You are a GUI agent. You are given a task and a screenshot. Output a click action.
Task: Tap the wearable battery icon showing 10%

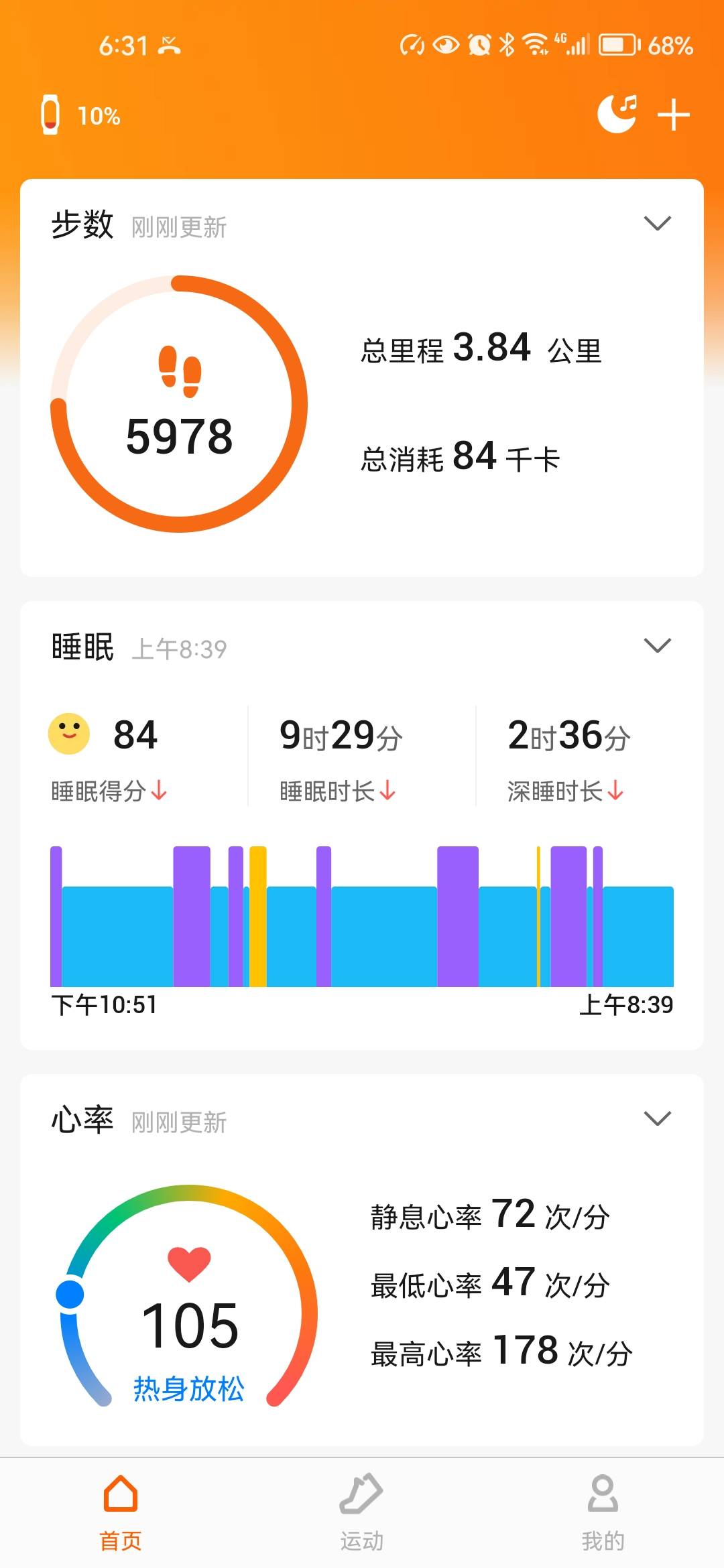tap(52, 114)
